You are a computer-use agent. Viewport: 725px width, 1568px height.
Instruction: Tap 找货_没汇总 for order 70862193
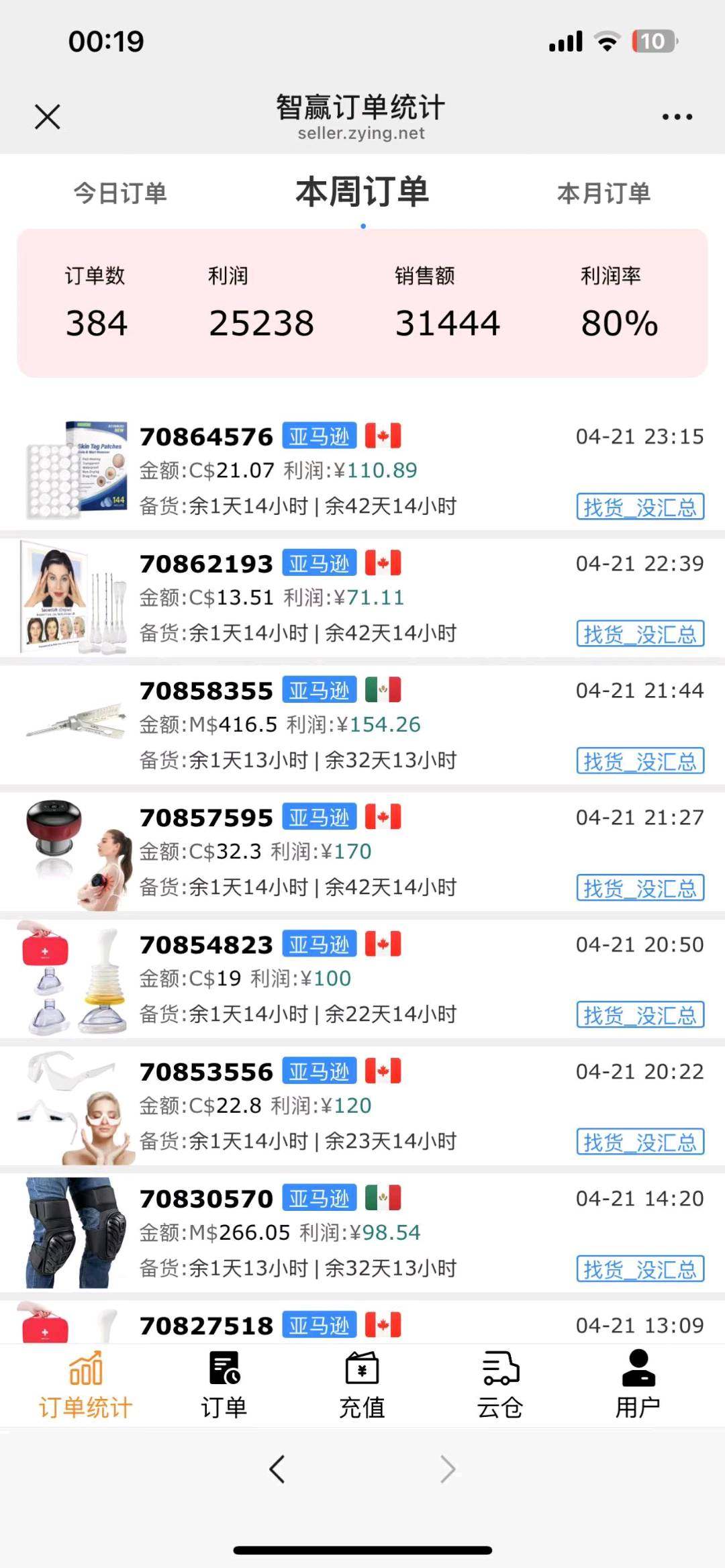click(640, 634)
